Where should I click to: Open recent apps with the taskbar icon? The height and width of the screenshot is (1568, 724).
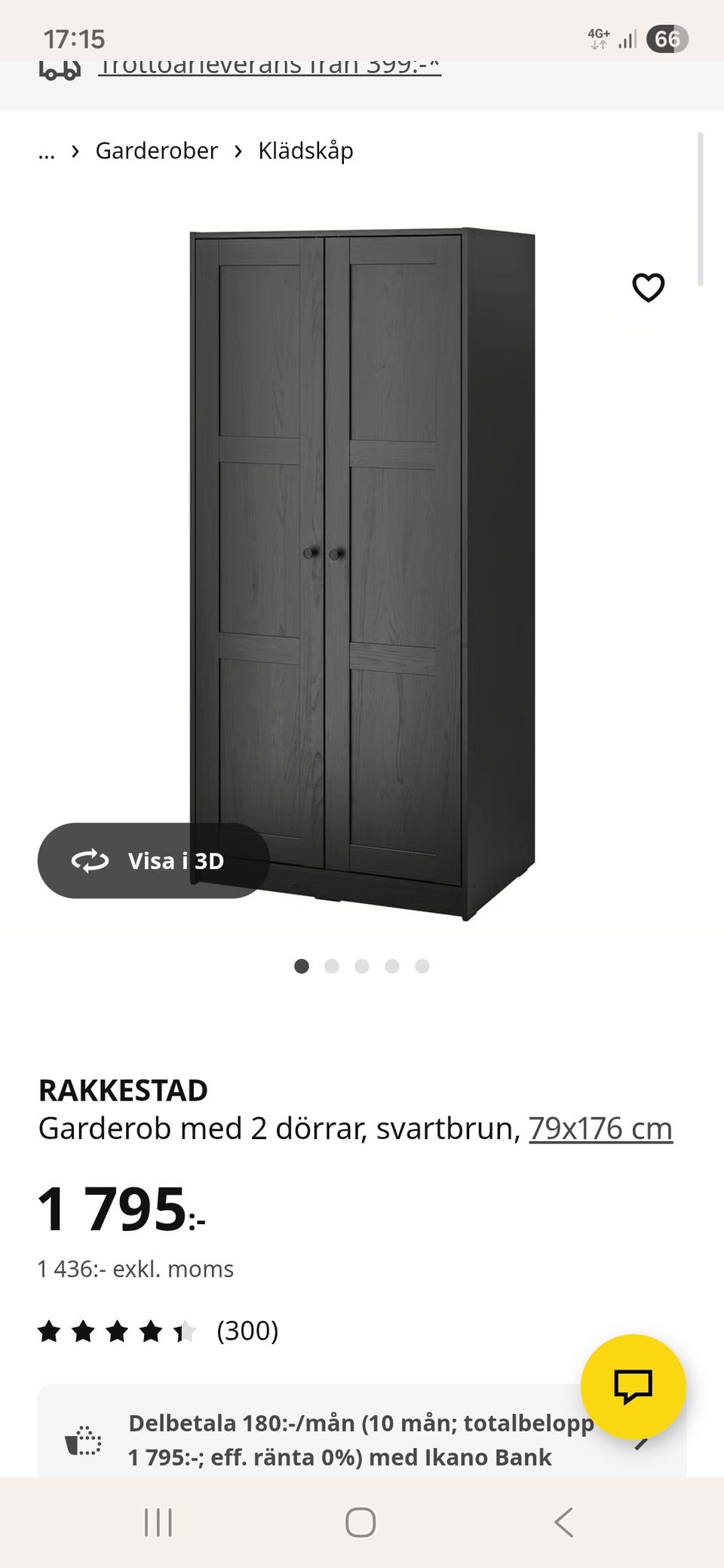(158, 1523)
